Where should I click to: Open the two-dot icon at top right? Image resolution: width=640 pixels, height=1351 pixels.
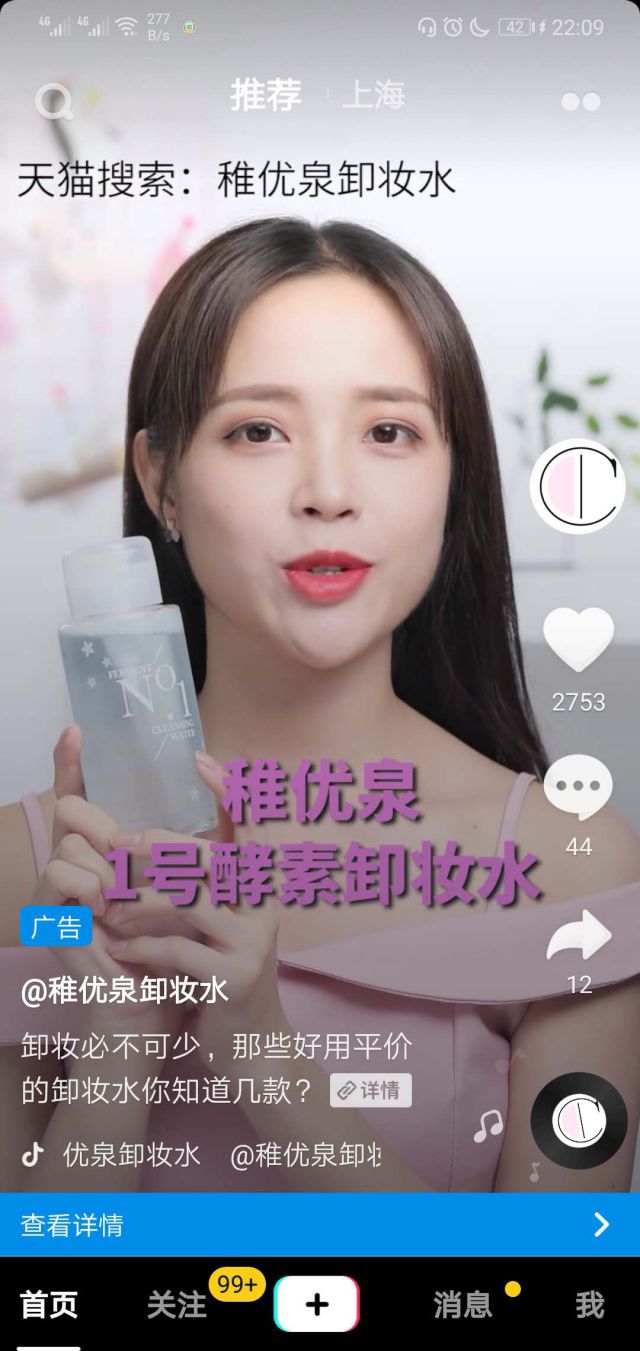tap(581, 101)
